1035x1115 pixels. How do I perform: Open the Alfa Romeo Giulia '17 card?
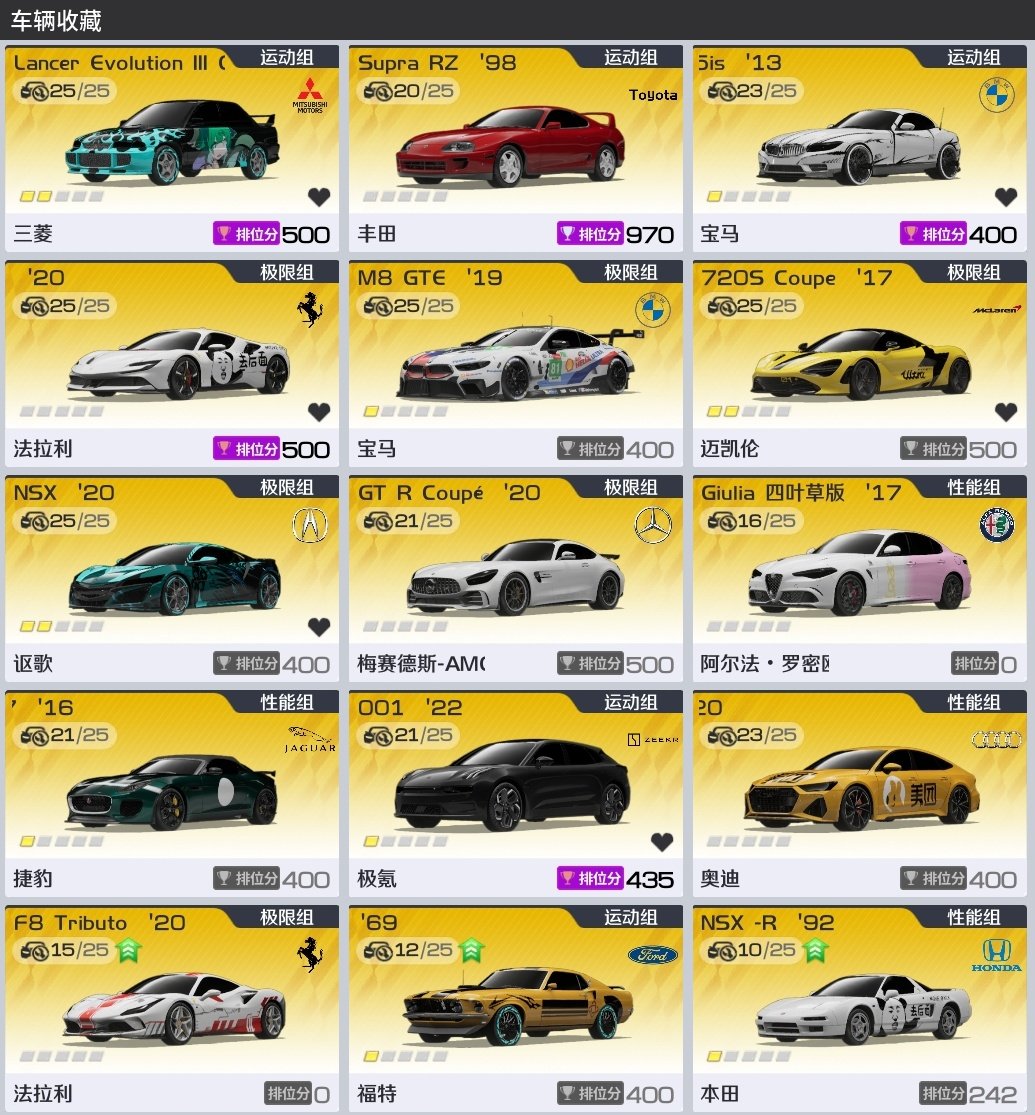(x=858, y=575)
